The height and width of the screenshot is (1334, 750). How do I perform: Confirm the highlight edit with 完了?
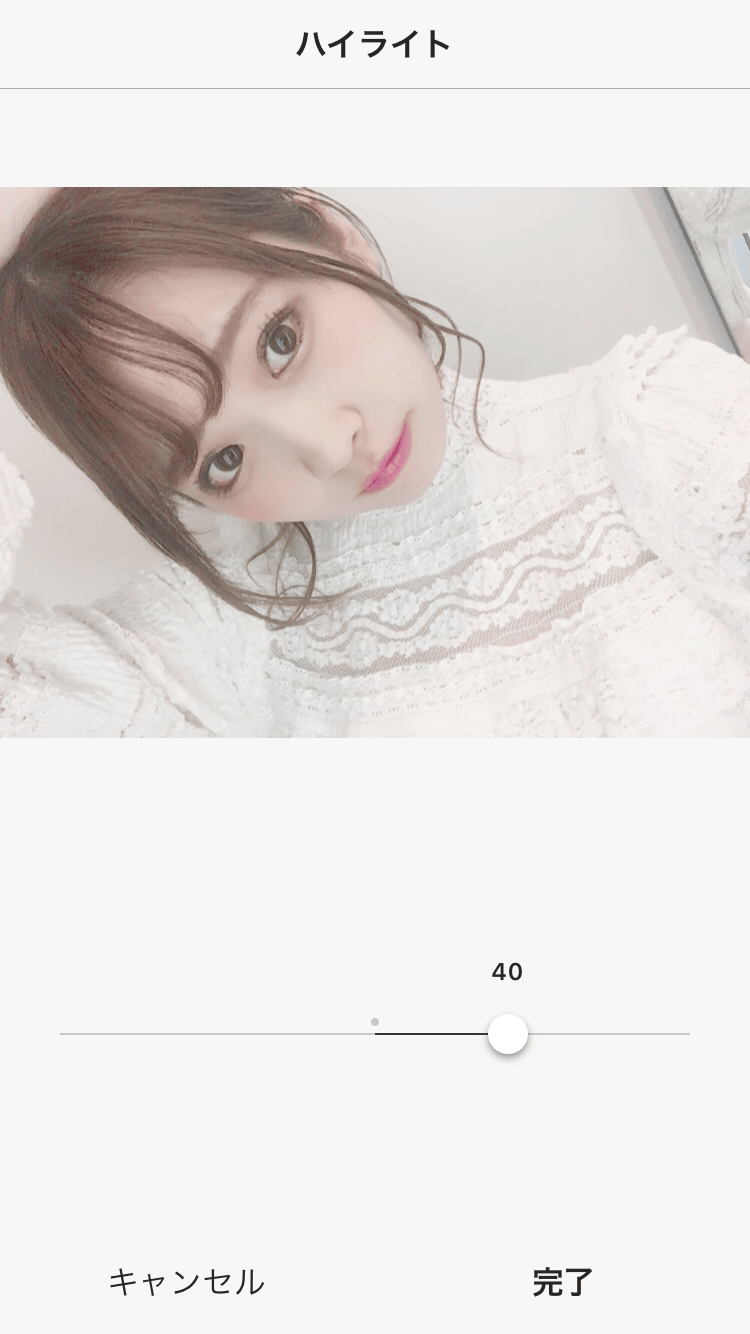[562, 1282]
